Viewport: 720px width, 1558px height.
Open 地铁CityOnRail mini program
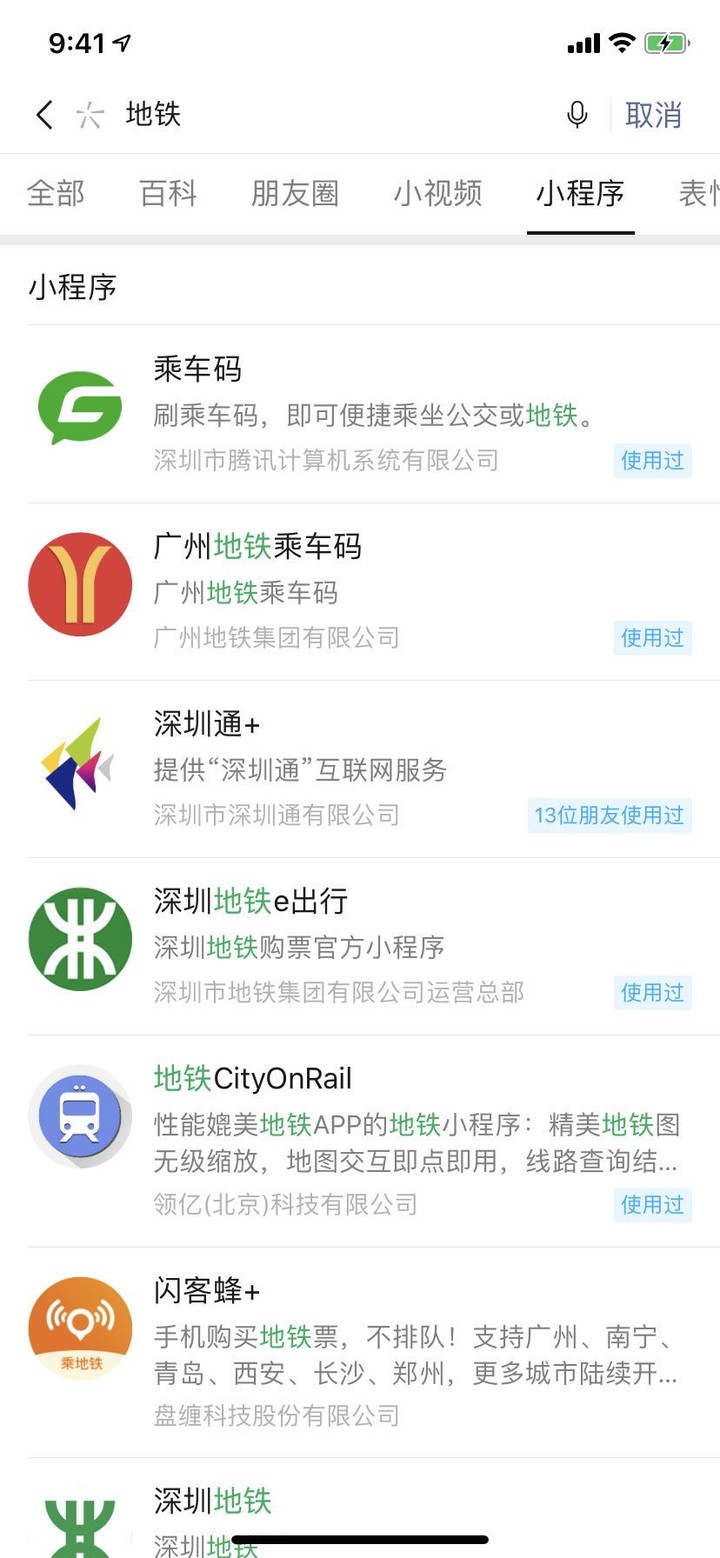pos(360,1141)
